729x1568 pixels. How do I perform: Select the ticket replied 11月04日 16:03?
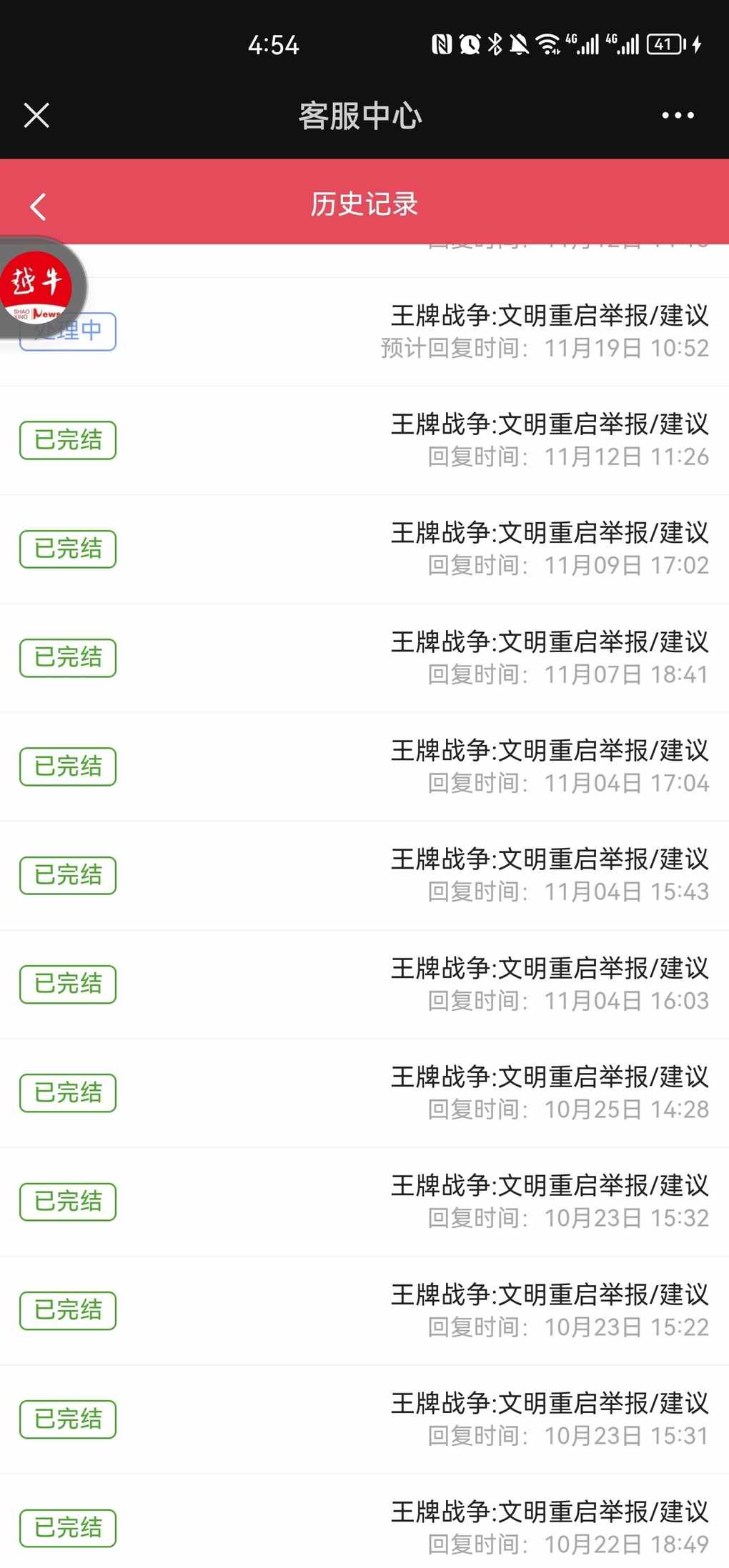(x=364, y=984)
